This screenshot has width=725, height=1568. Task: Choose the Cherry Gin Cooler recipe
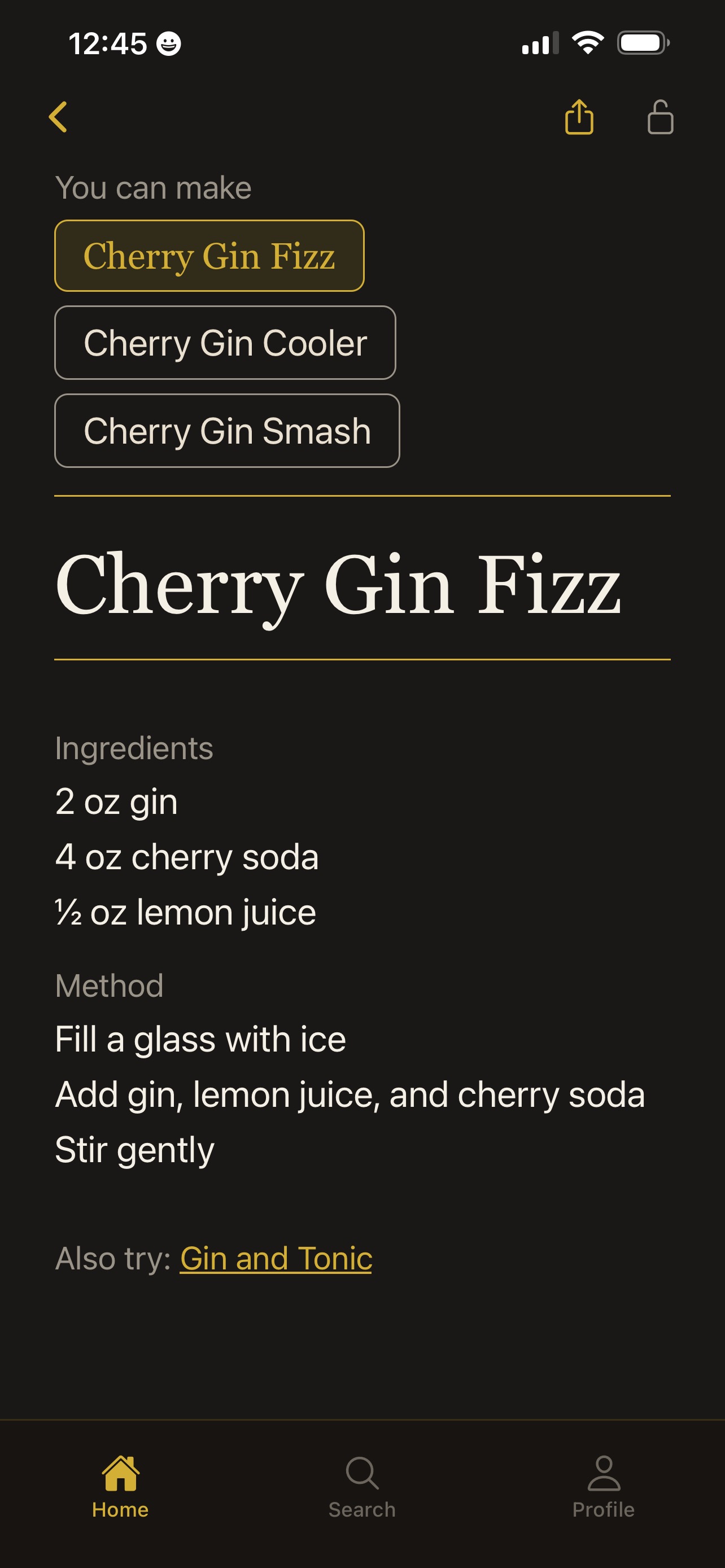tap(225, 343)
